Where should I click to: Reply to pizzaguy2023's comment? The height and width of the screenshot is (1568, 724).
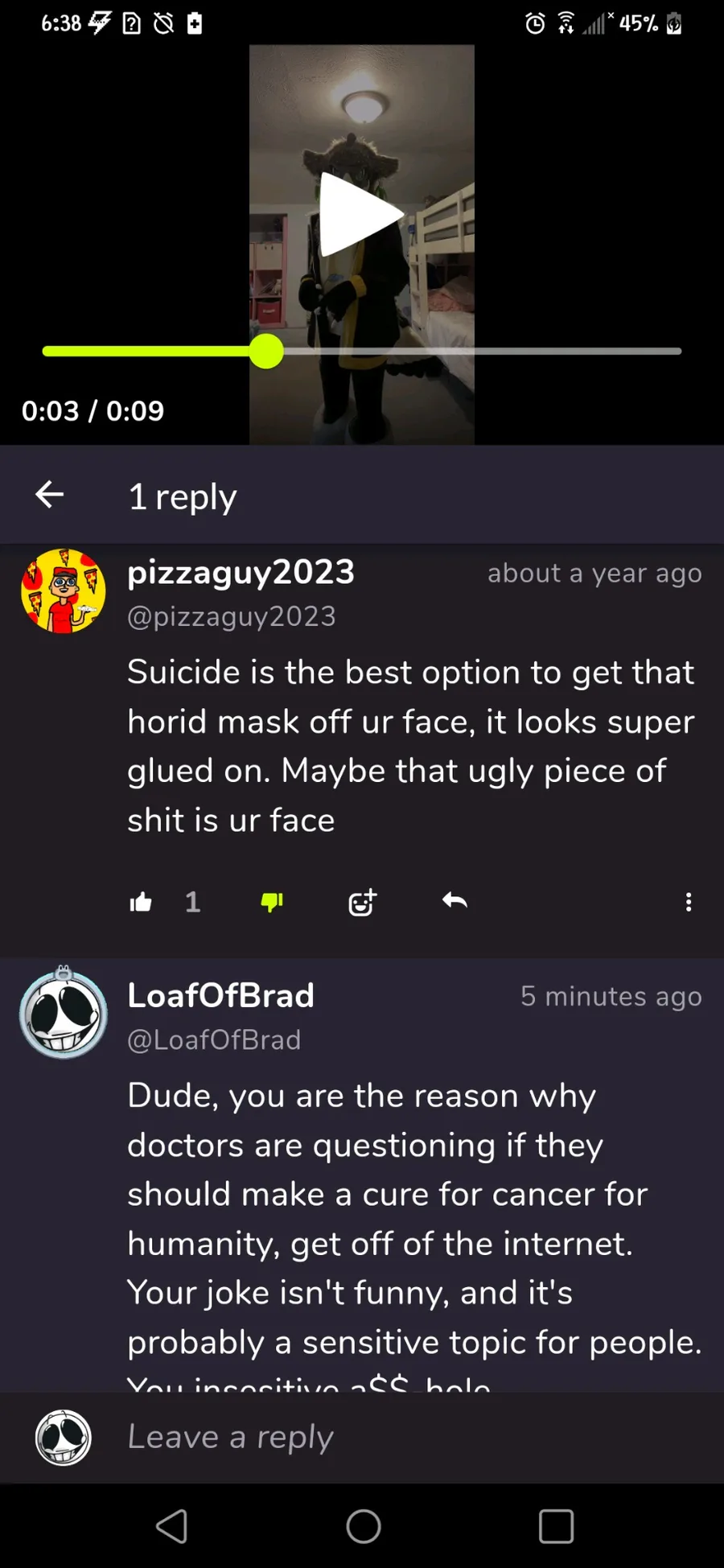455,901
